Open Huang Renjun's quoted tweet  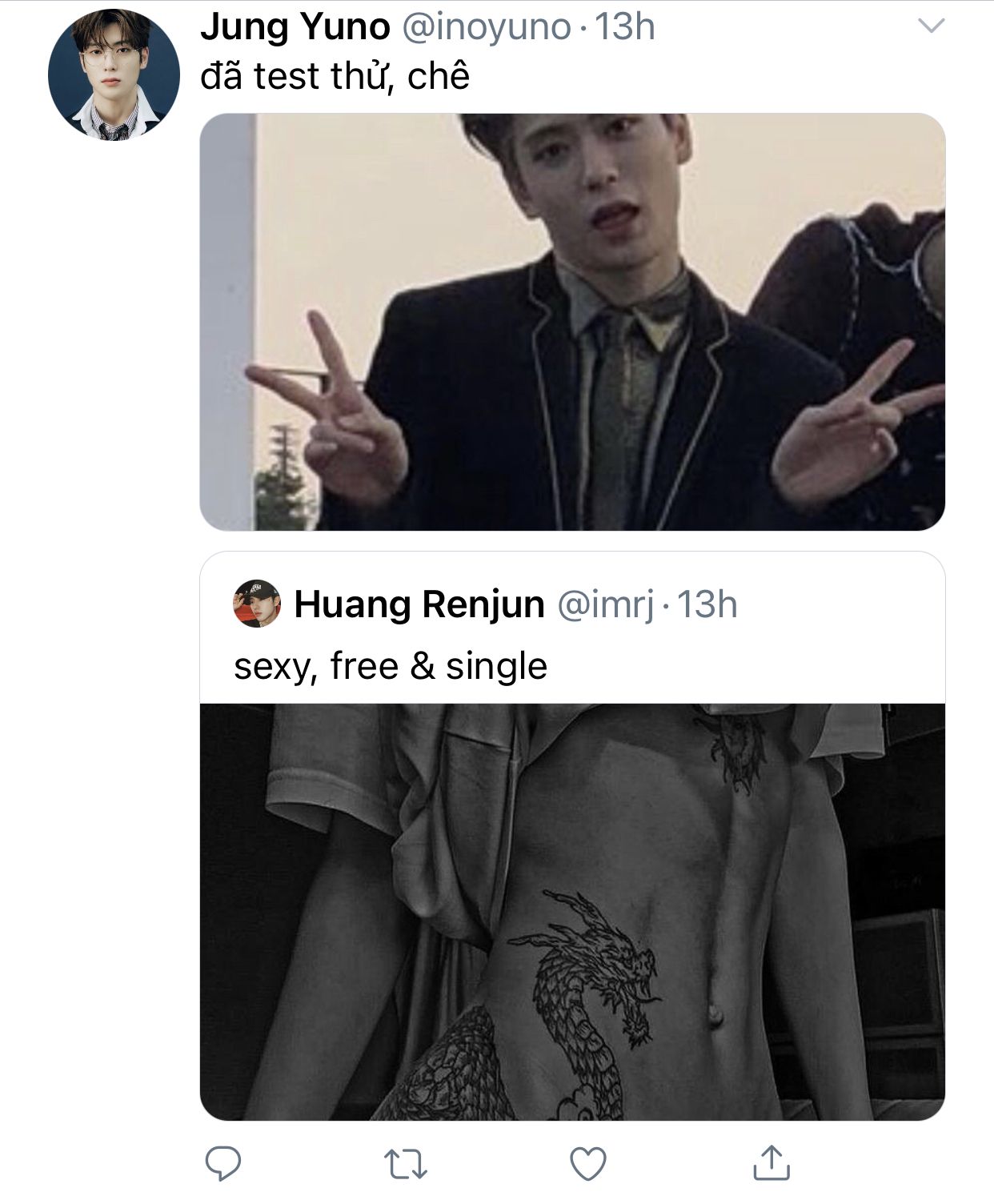point(571,664)
